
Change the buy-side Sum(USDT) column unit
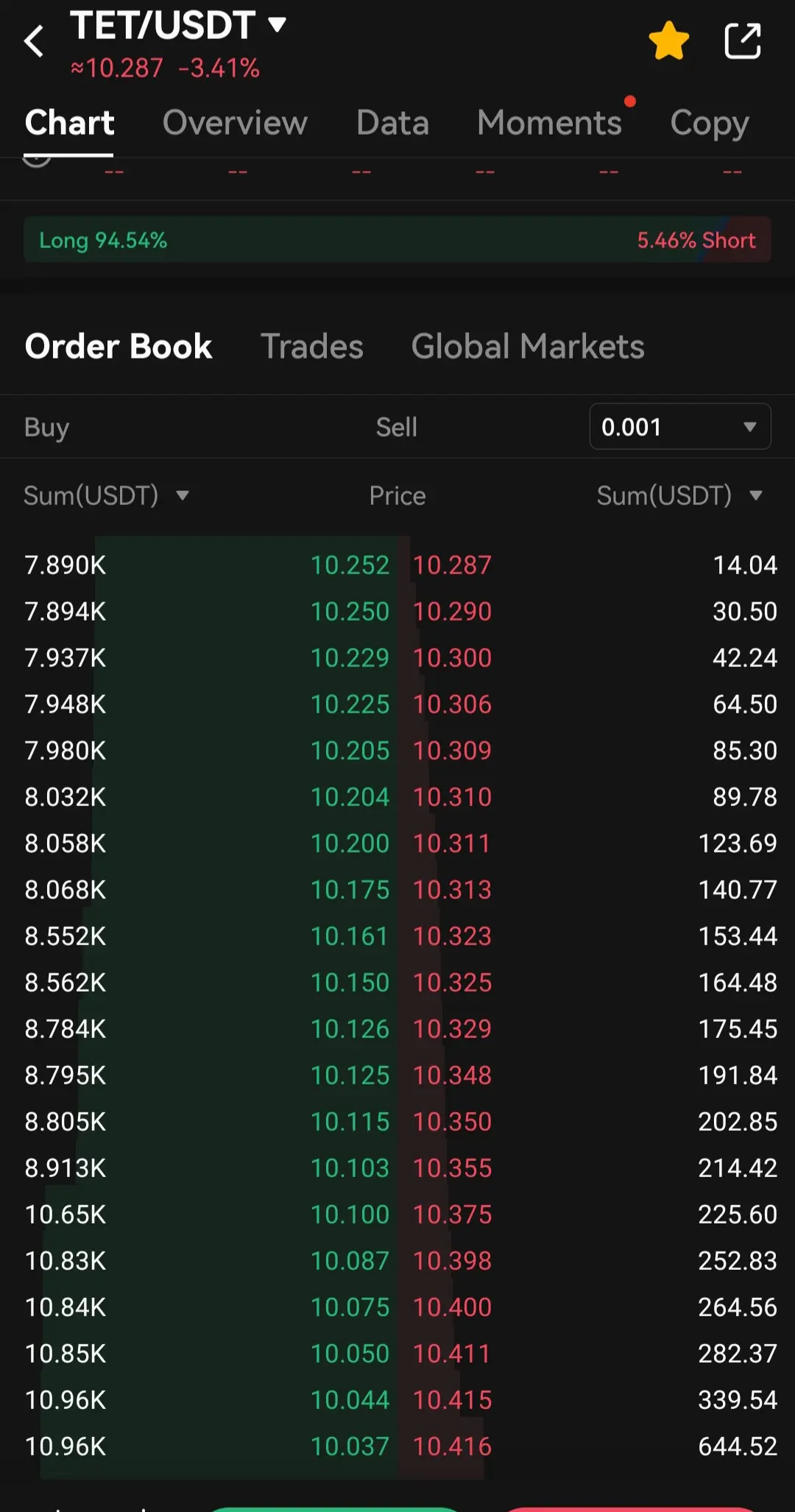(x=107, y=495)
